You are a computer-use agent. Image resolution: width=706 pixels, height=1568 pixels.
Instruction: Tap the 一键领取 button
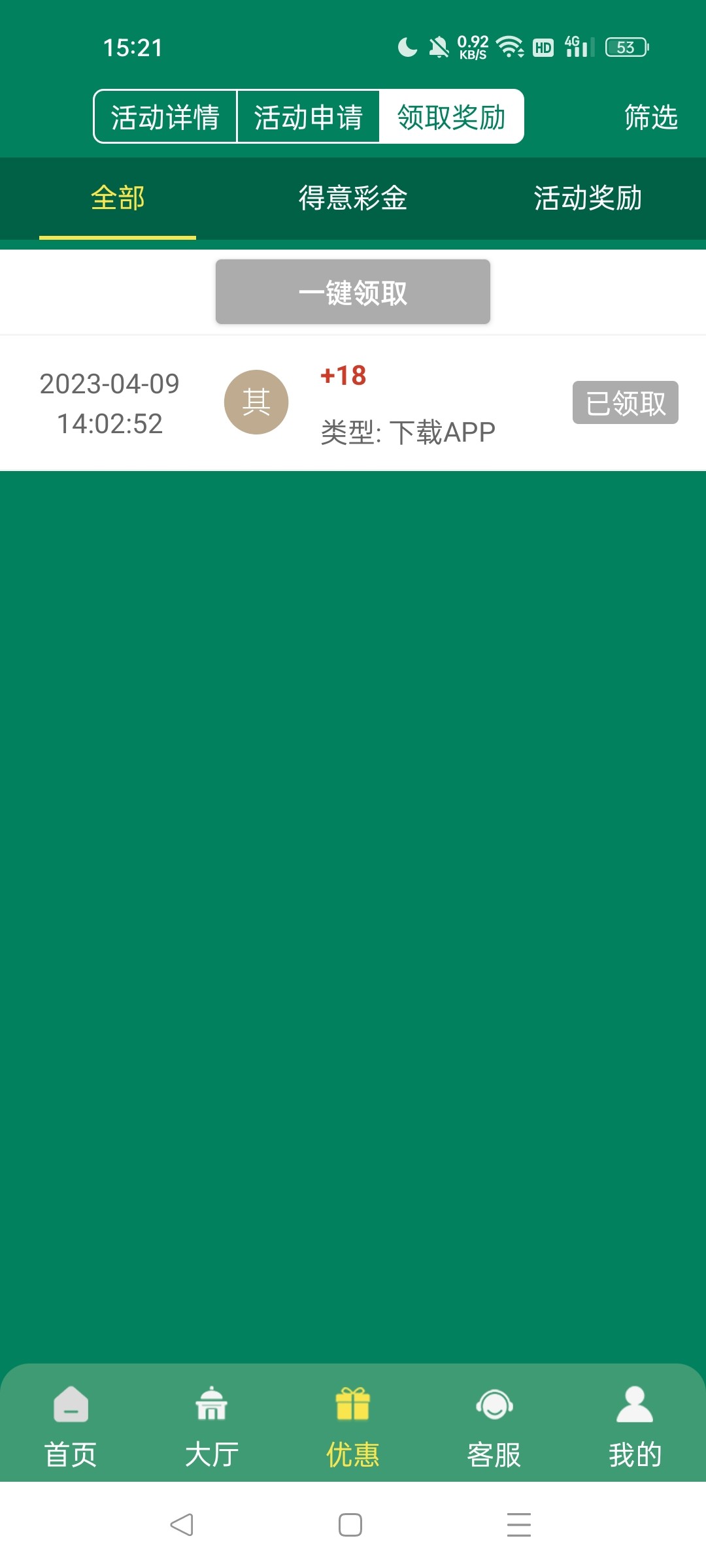(353, 292)
